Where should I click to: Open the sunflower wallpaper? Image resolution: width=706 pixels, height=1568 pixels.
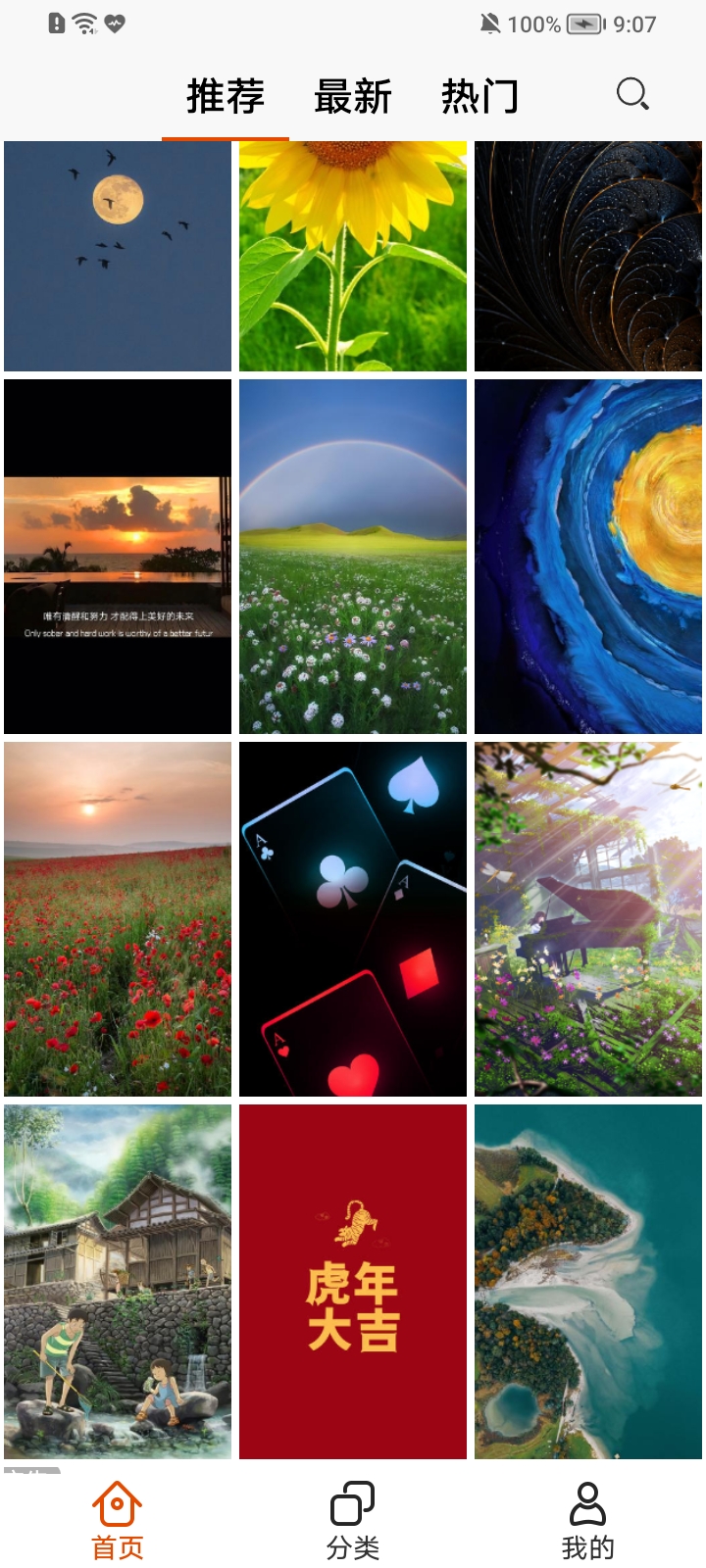click(x=353, y=256)
